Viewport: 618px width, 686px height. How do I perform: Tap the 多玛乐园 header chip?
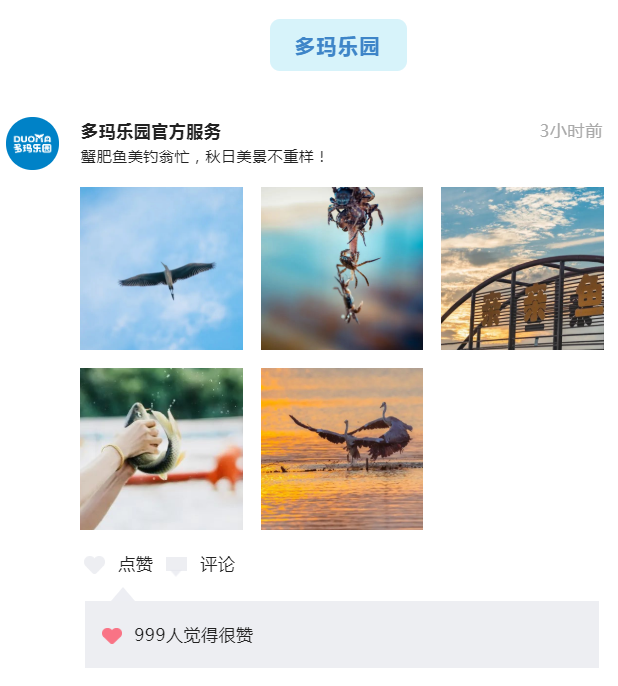pos(338,46)
